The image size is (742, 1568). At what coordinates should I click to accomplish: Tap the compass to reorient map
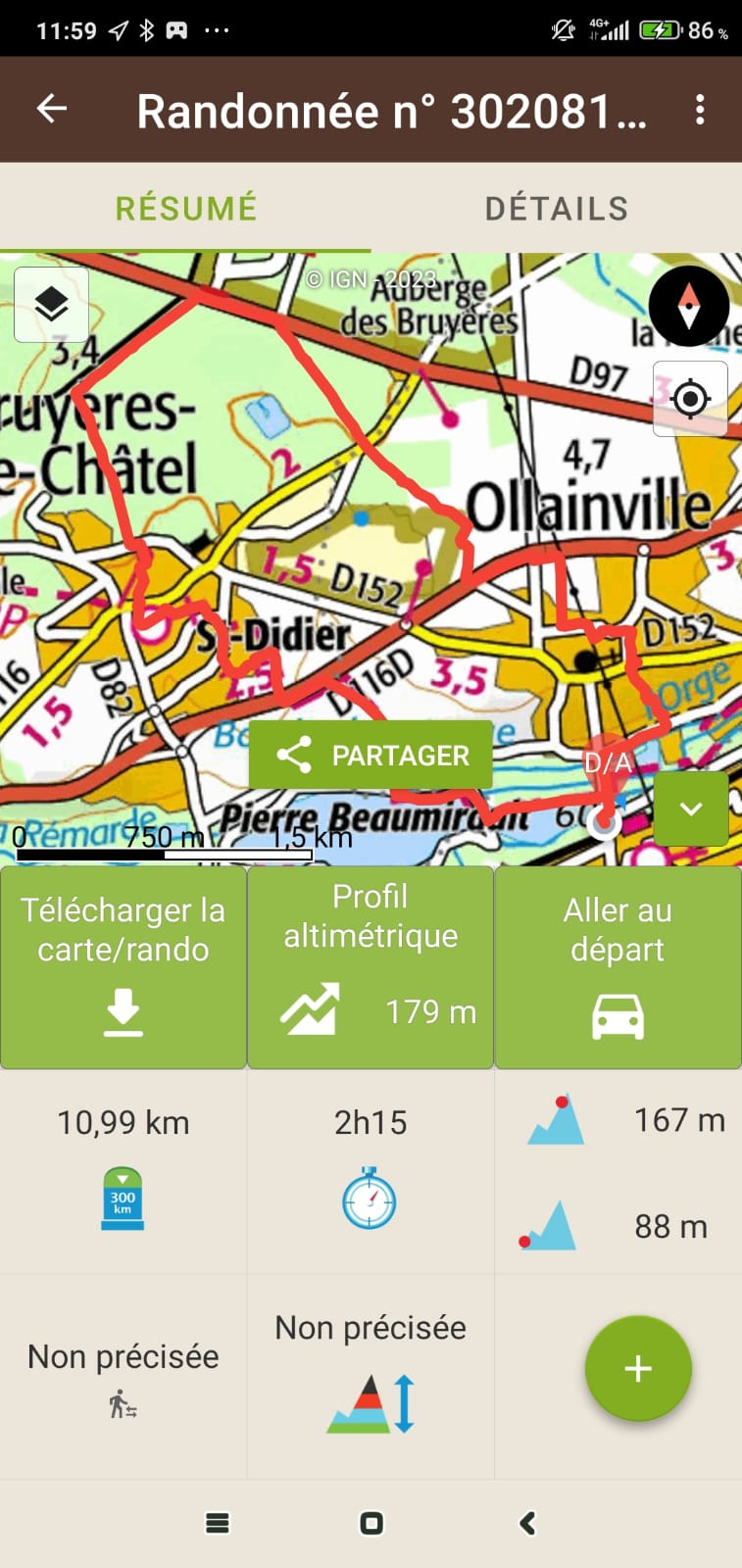[x=689, y=306]
